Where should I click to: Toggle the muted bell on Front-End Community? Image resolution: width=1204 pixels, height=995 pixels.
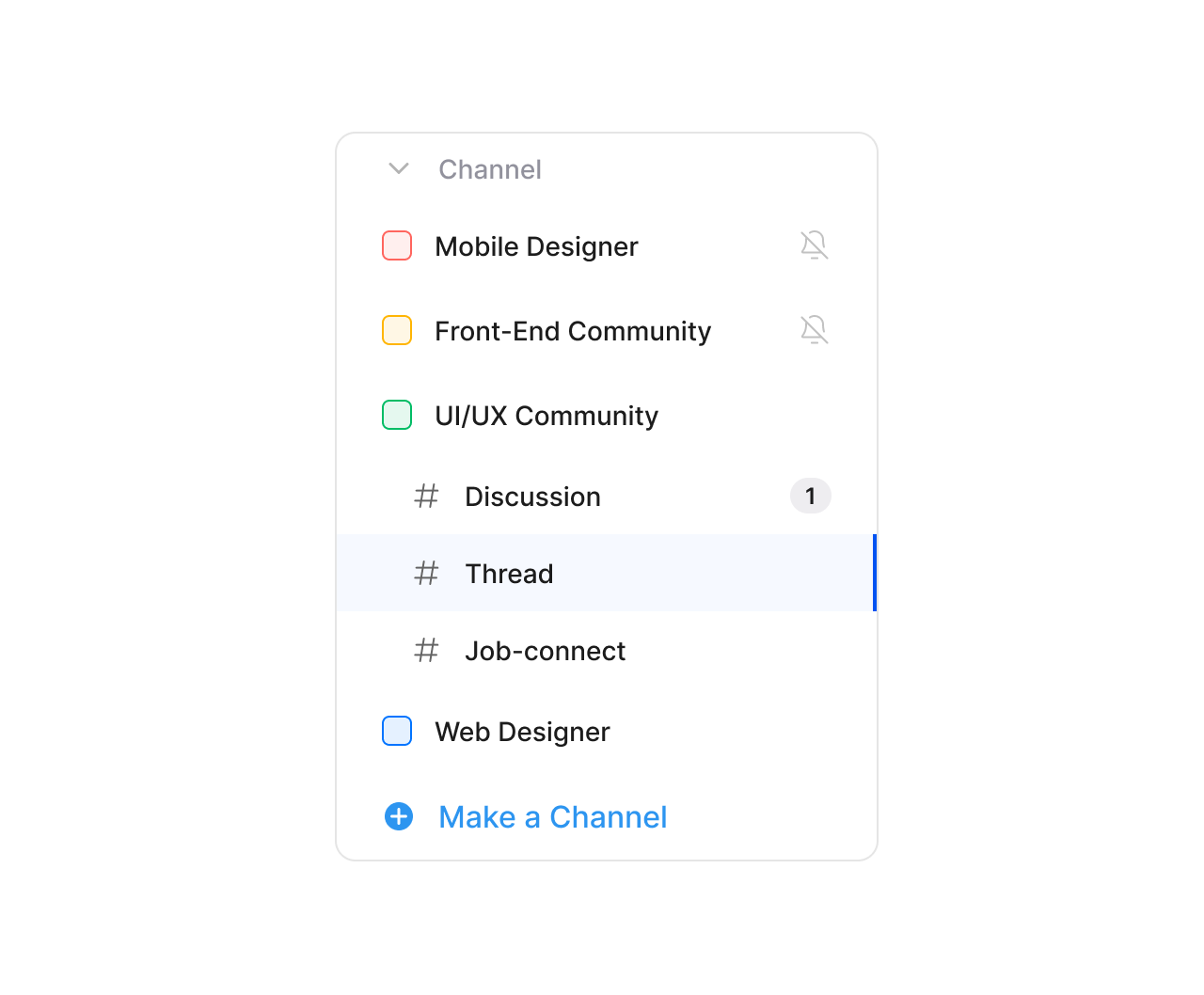point(814,330)
